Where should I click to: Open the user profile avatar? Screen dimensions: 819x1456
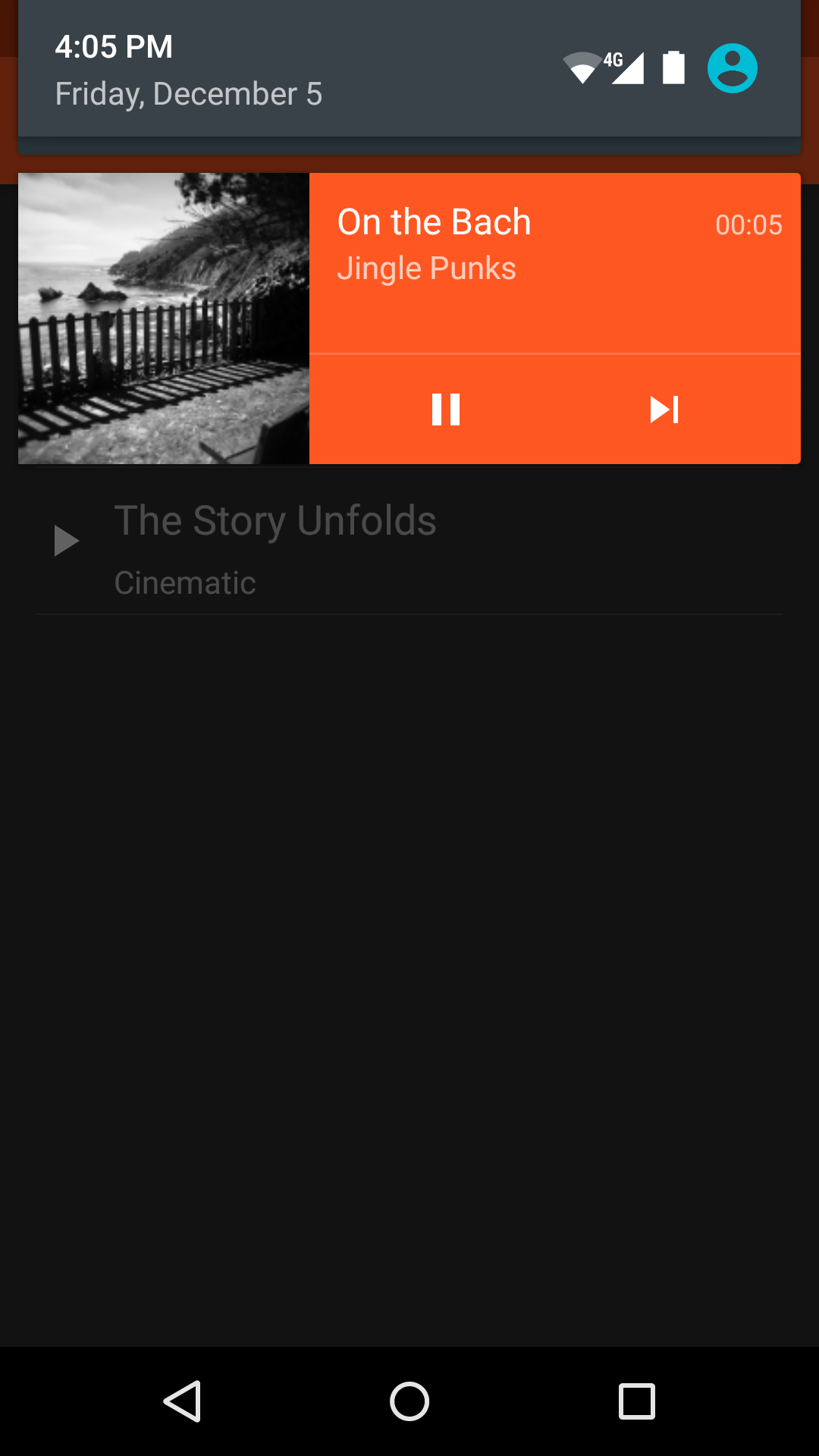click(x=733, y=67)
